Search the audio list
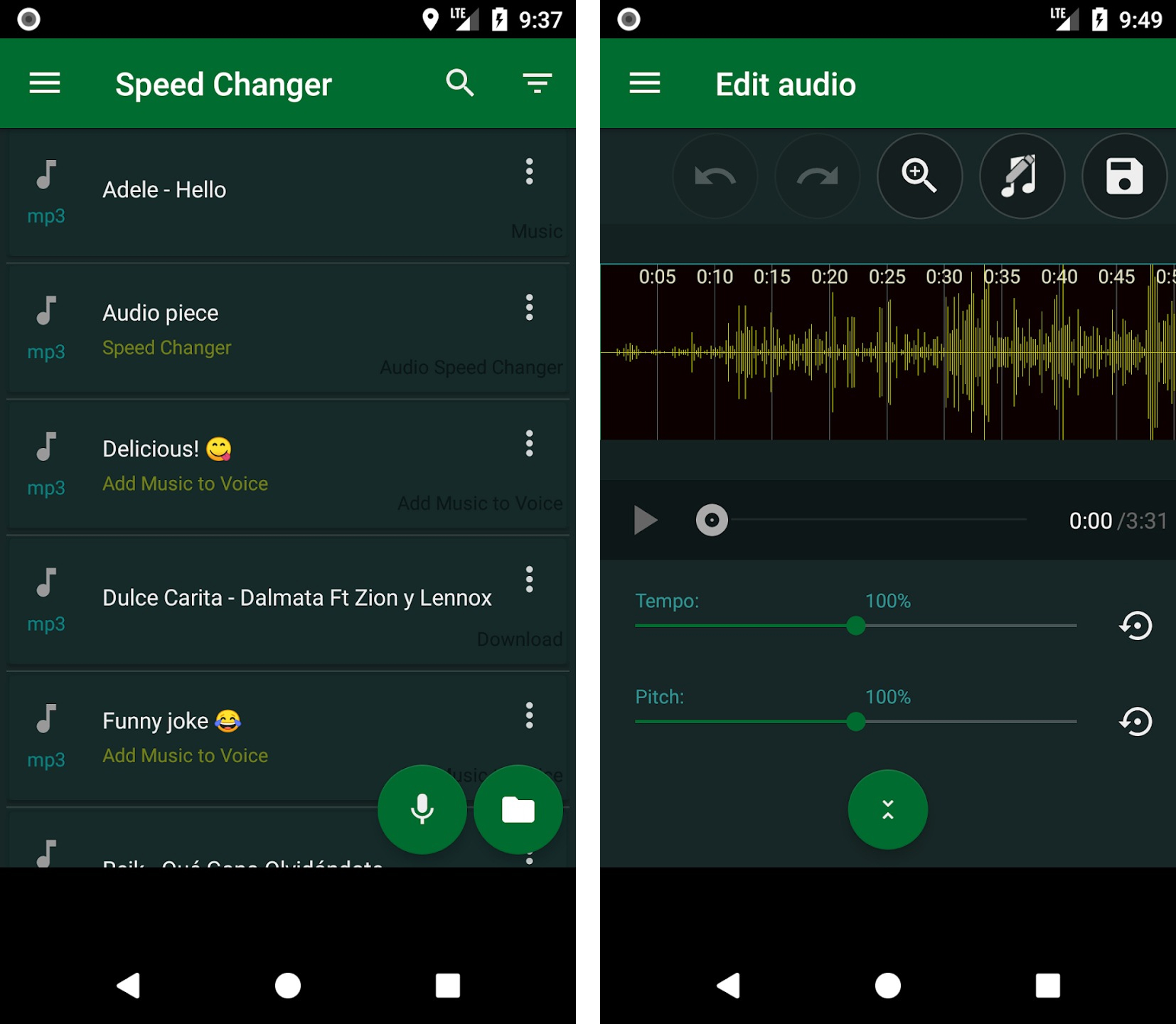The width and height of the screenshot is (1176, 1024). point(459,83)
